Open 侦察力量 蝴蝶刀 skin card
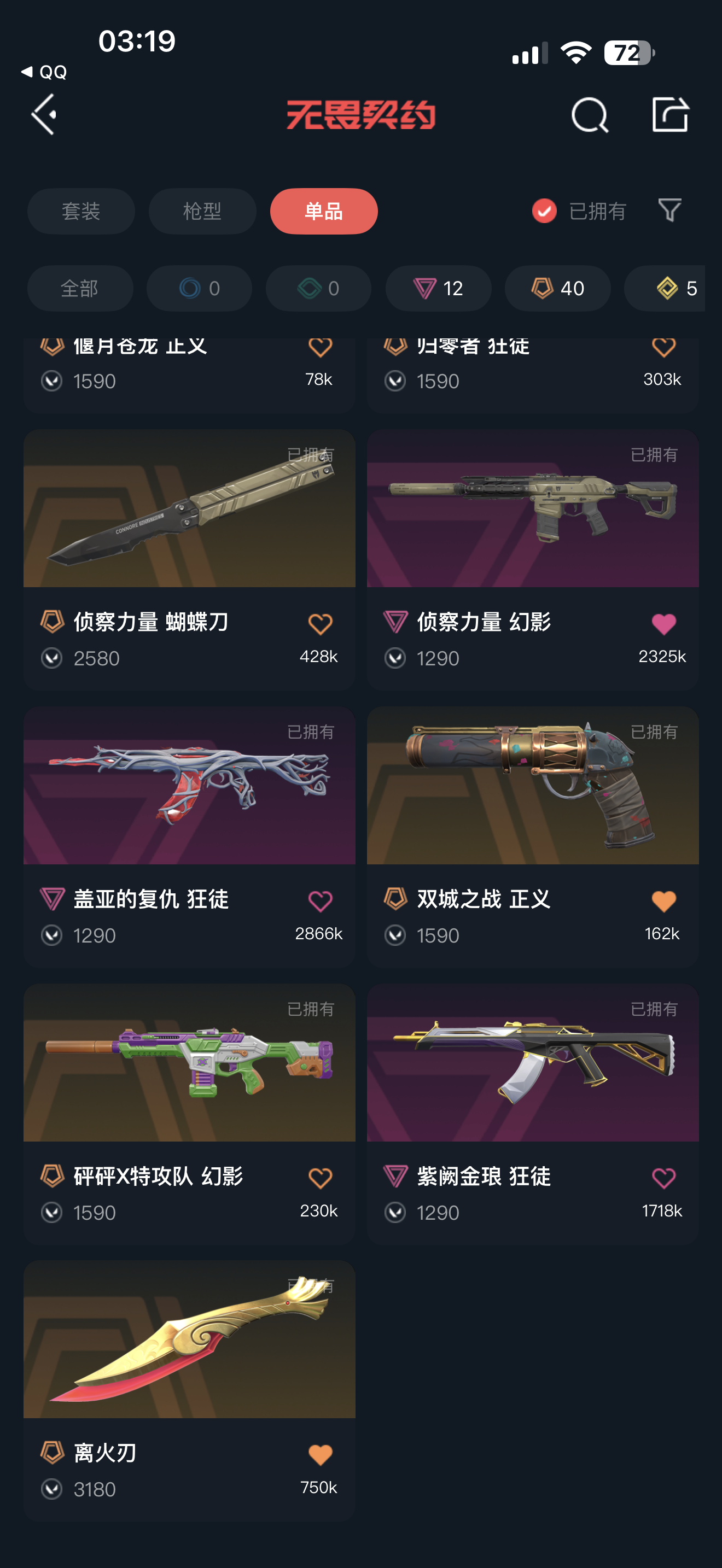The image size is (722, 1568). point(189,560)
